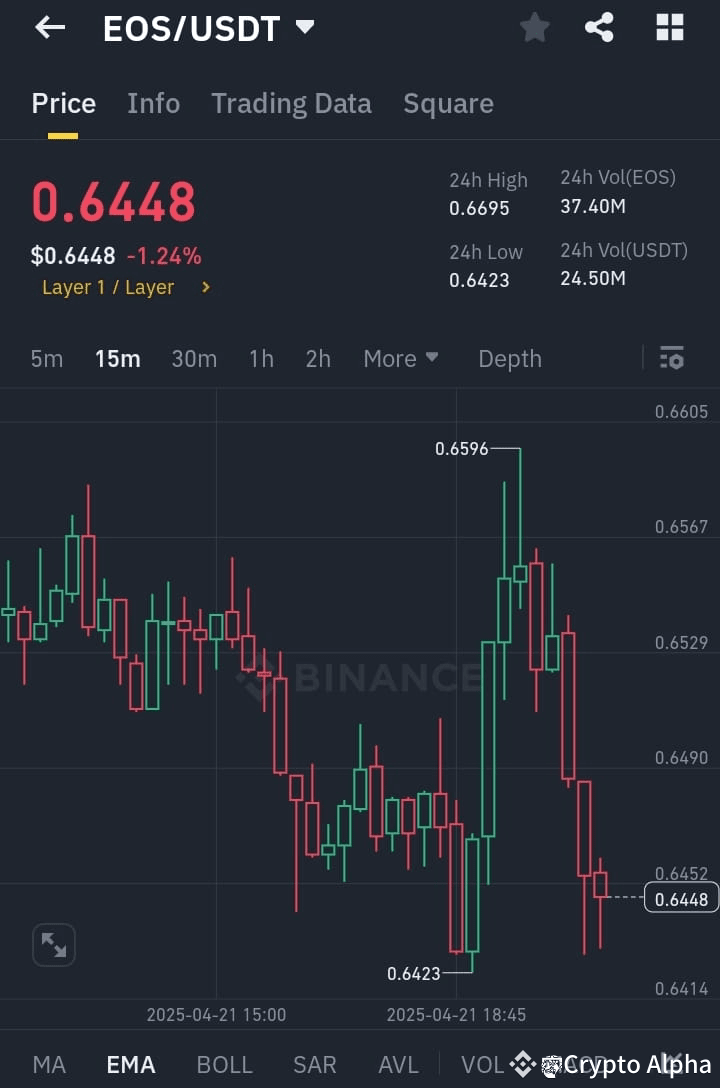
Task: Open the share options with the share icon
Action: [x=599, y=27]
